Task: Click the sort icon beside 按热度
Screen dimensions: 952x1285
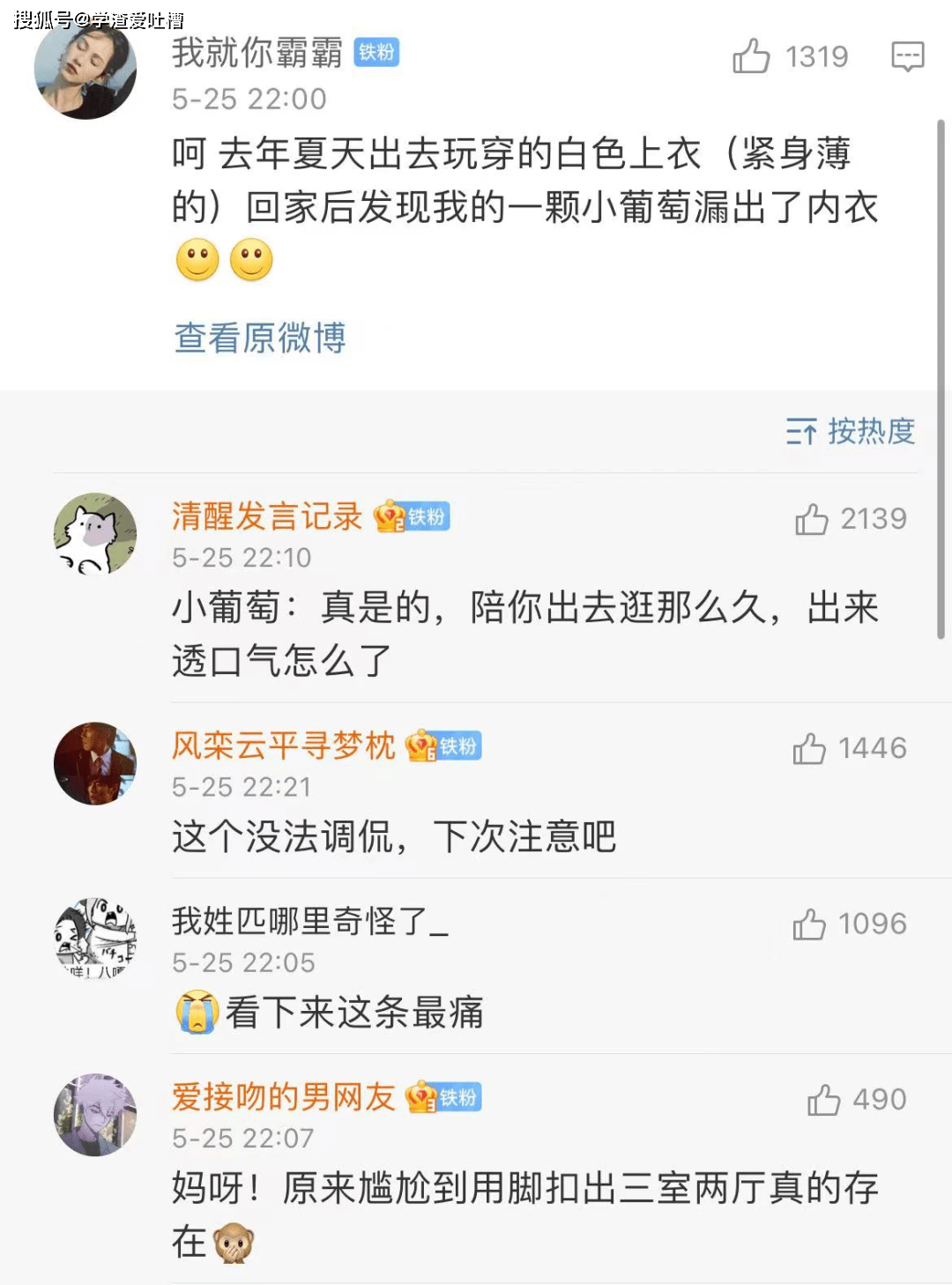Action: (801, 433)
